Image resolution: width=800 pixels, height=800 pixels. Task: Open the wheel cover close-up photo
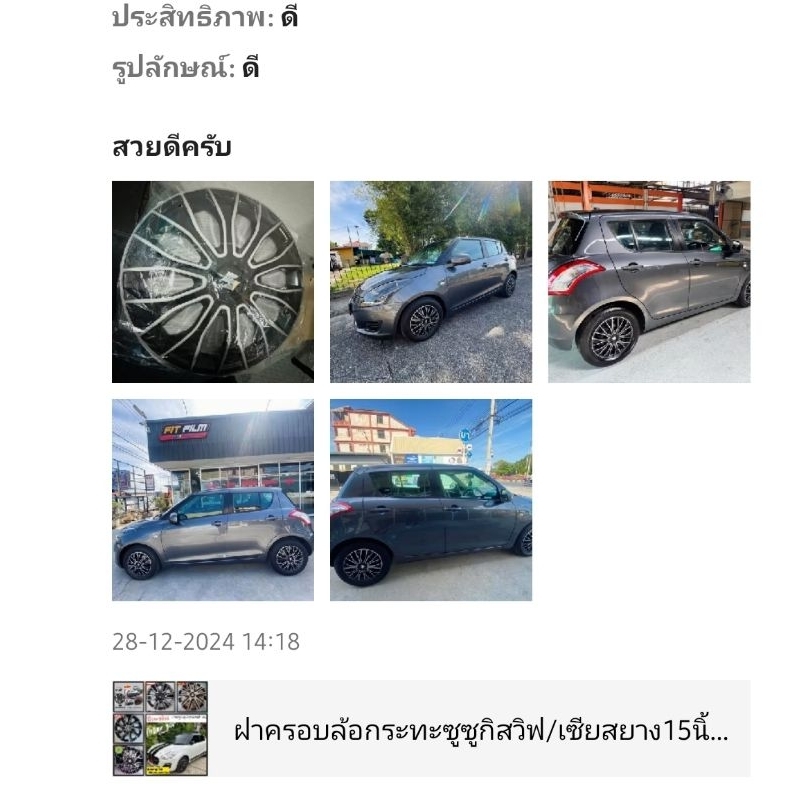tap(213, 282)
